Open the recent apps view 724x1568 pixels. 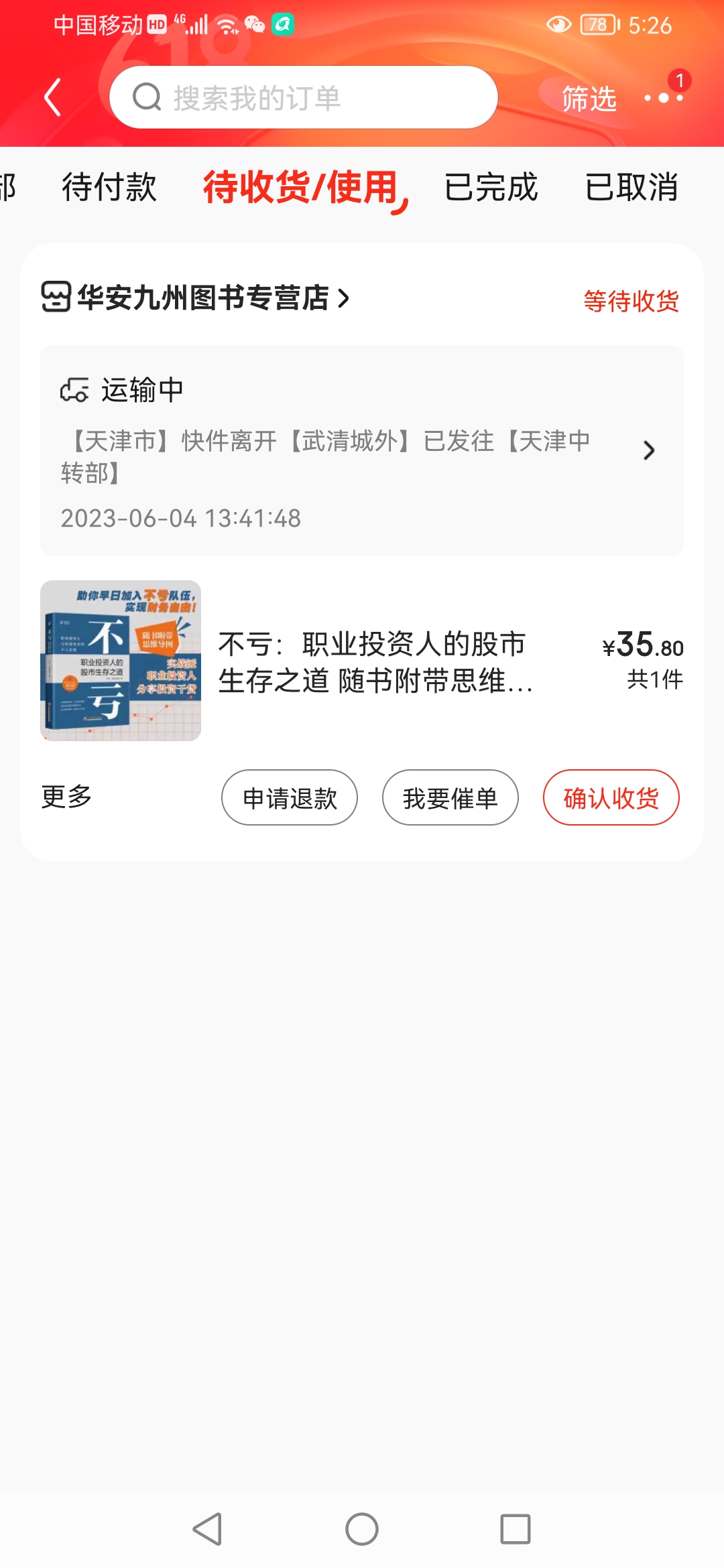coord(516,1530)
